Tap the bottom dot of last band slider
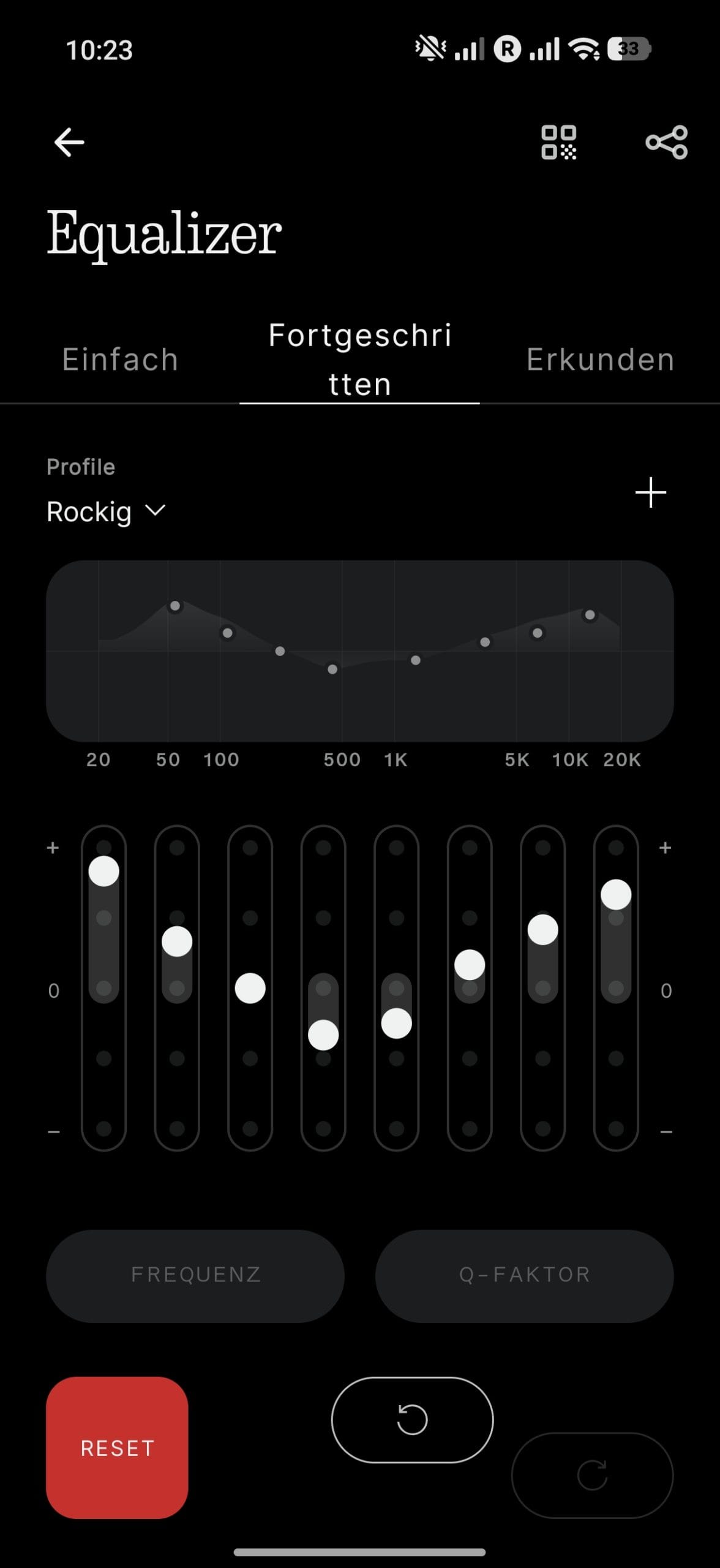 616,1128
